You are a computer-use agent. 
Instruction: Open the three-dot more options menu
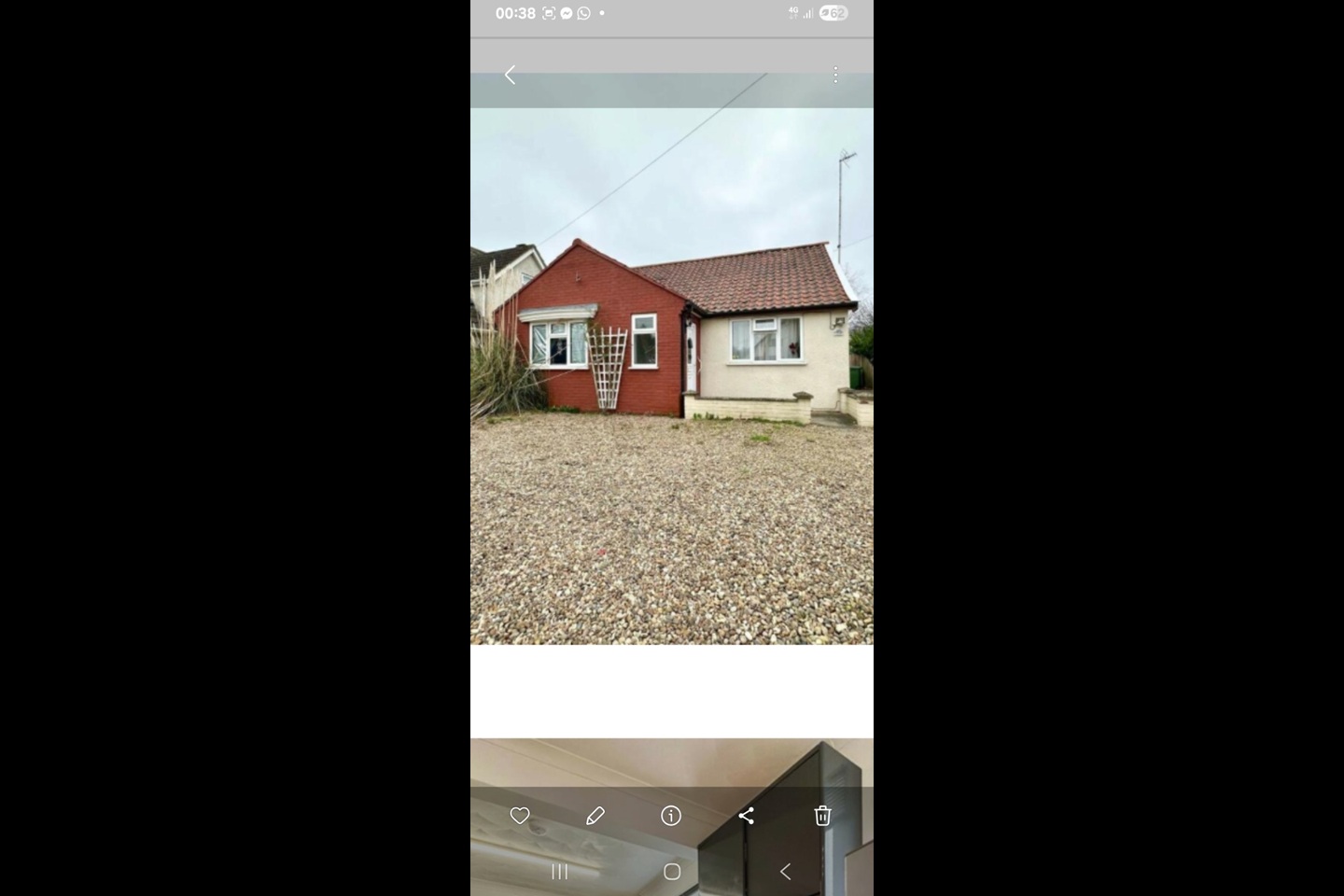point(835,75)
